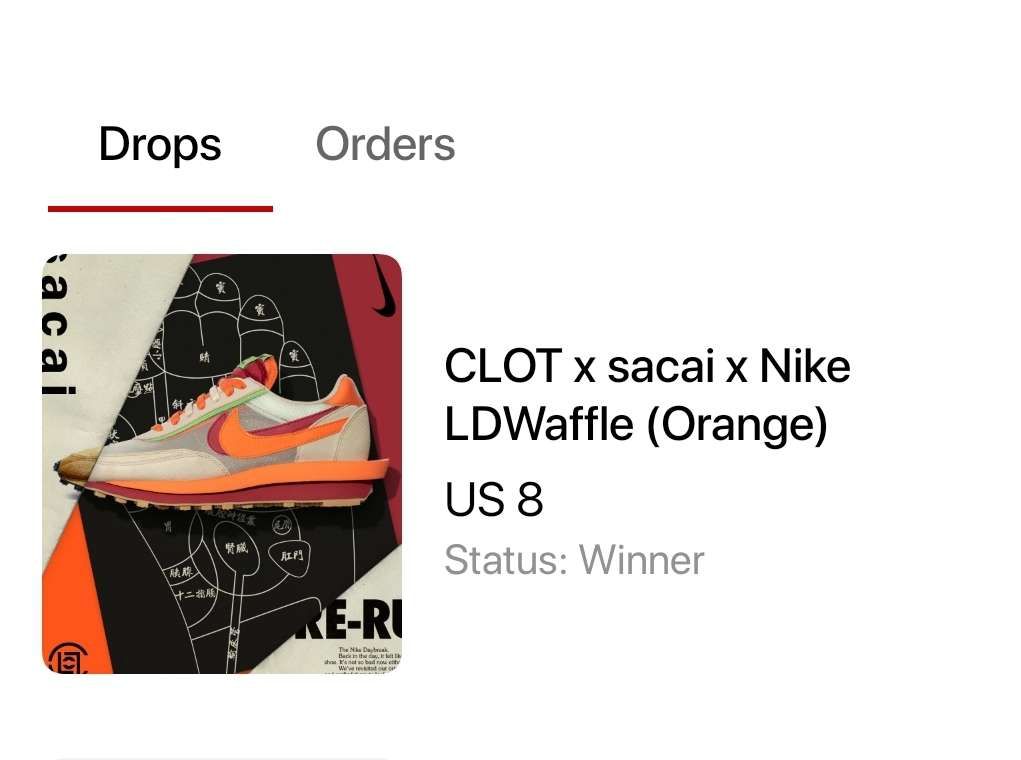Switch to the Orders tab
The height and width of the screenshot is (760, 1021).
(x=385, y=145)
